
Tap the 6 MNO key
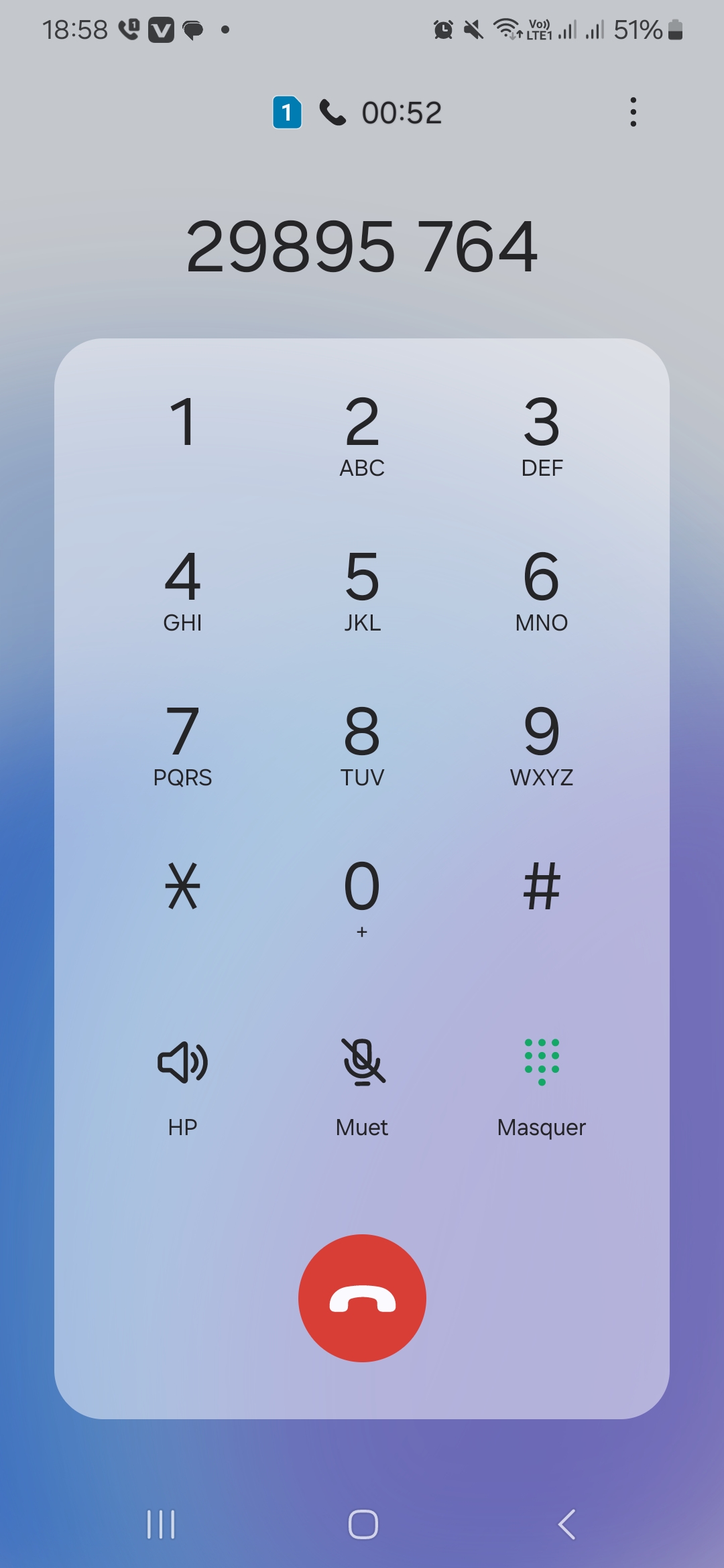pyautogui.click(x=542, y=588)
